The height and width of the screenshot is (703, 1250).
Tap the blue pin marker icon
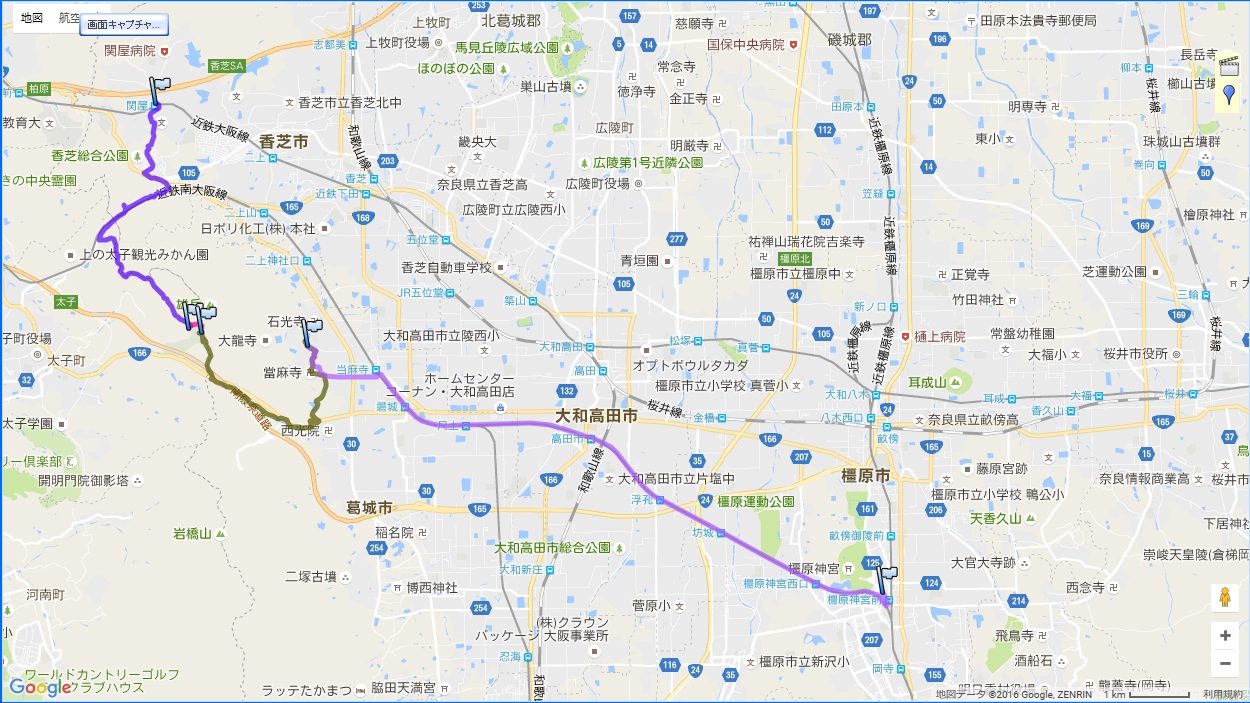(x=1229, y=96)
